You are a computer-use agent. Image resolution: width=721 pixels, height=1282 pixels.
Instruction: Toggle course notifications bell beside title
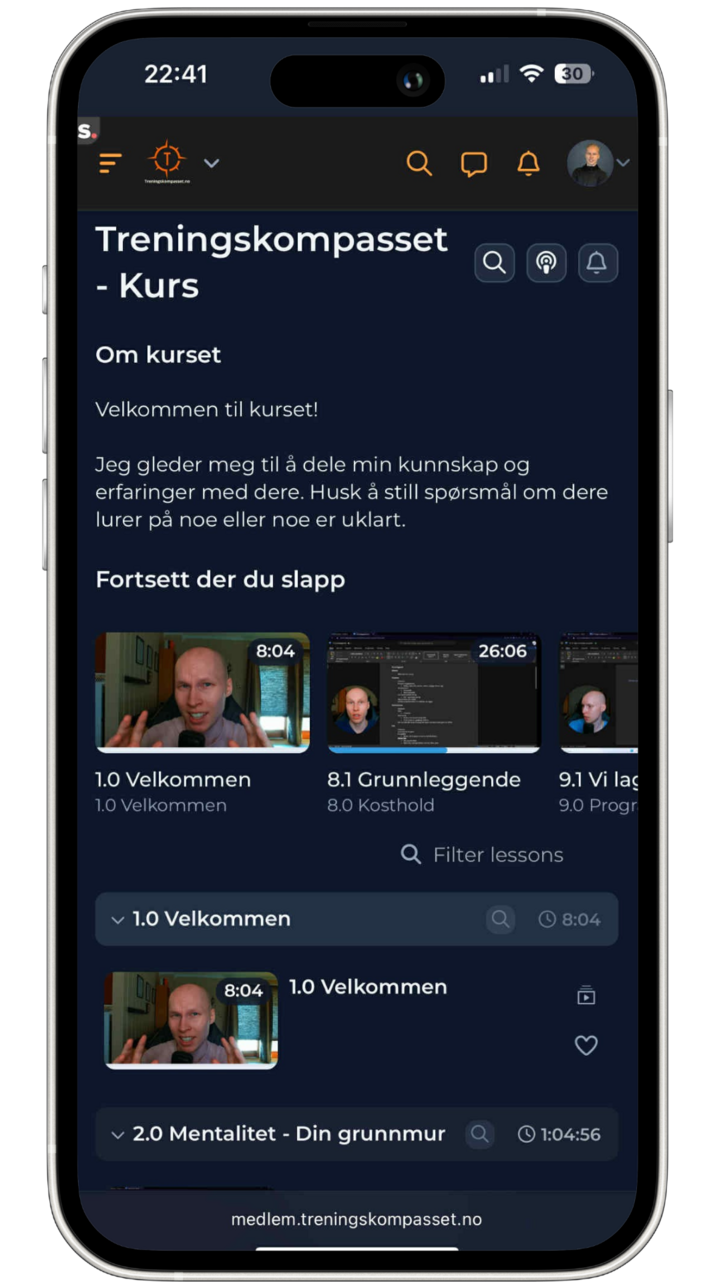pyautogui.click(x=597, y=263)
